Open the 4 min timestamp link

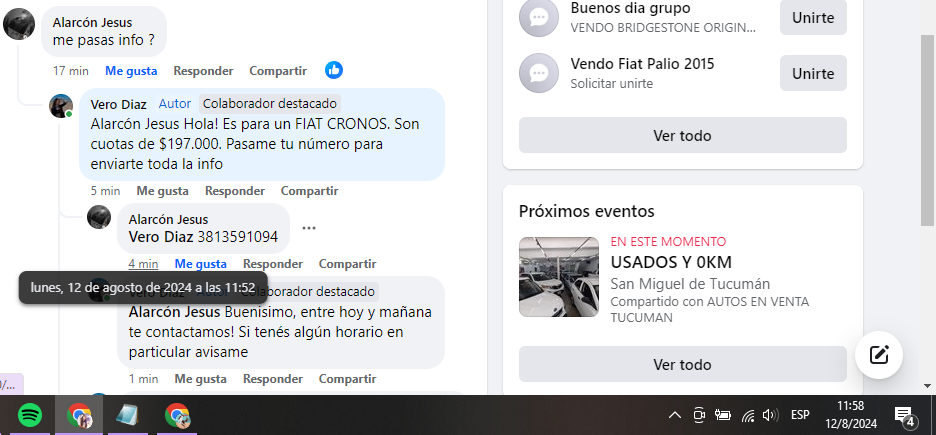click(x=143, y=264)
